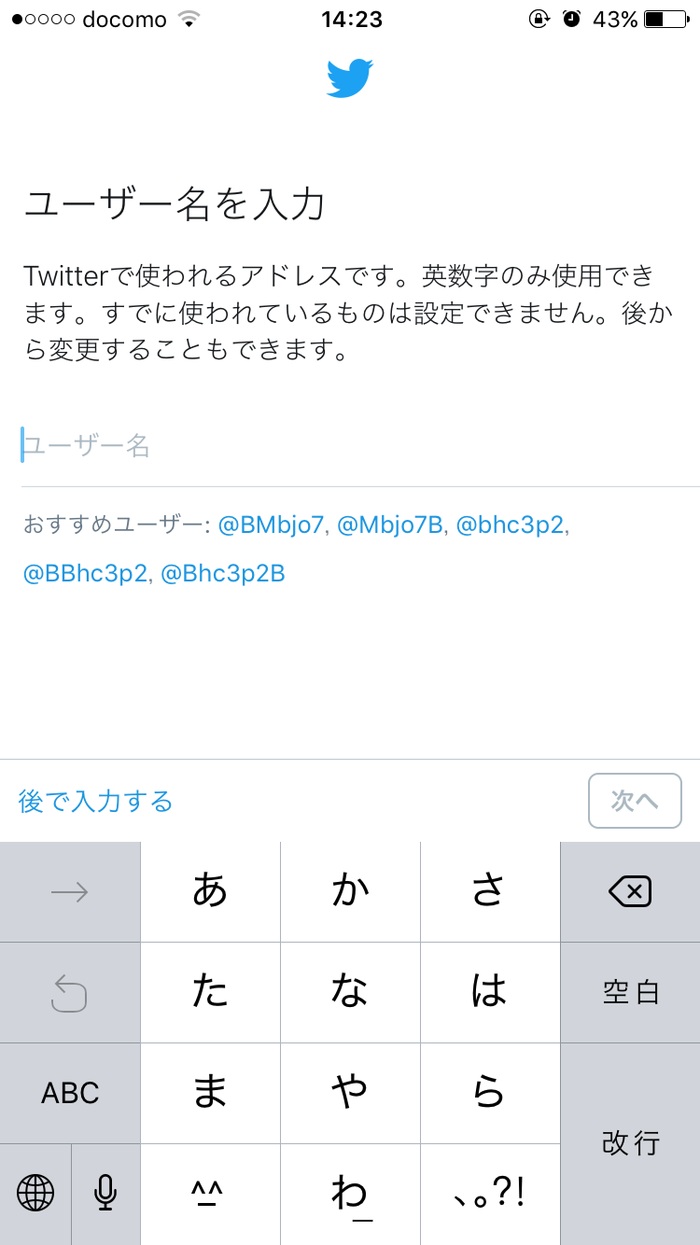Activate the microphone dictation key
This screenshot has height=1245, width=700.
[105, 1193]
